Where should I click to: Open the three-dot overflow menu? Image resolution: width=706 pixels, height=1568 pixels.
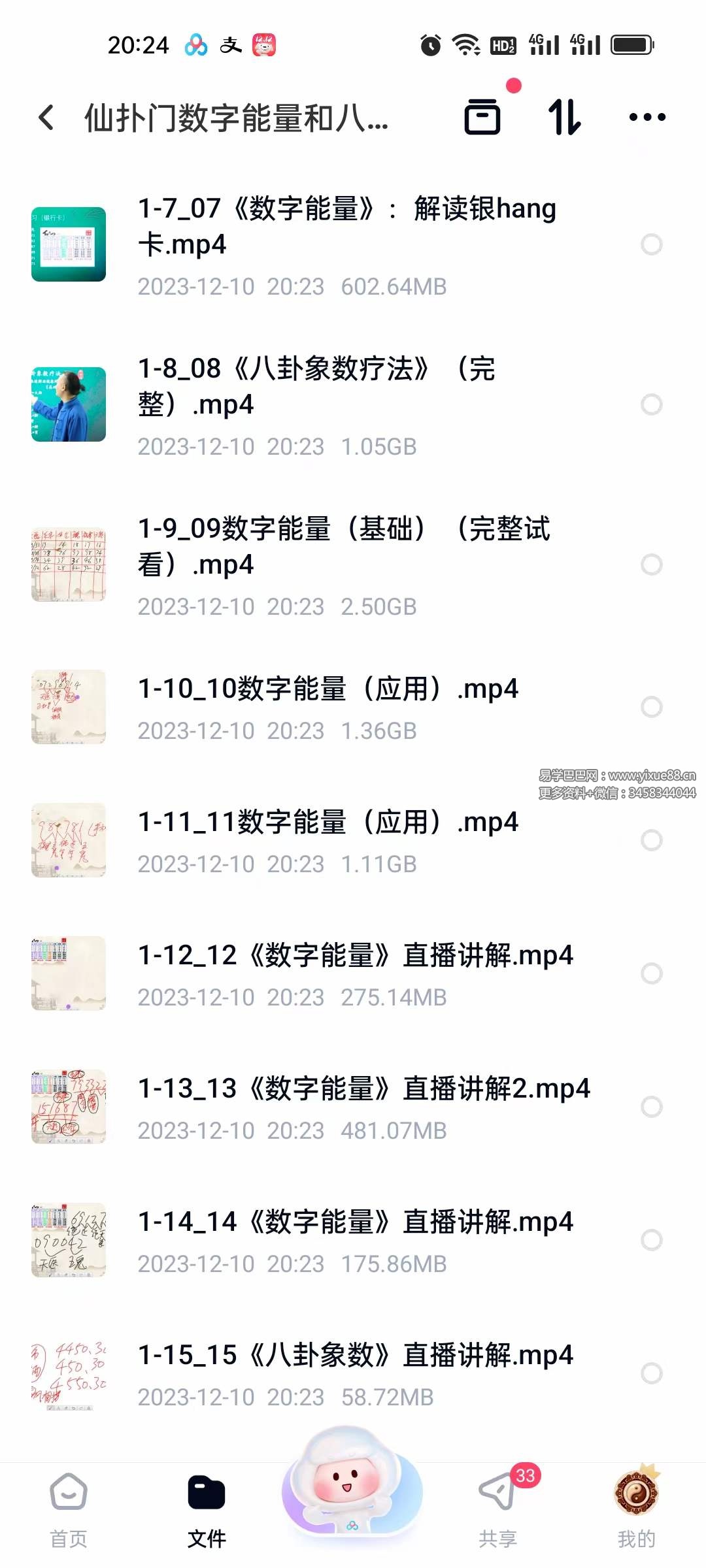(x=647, y=118)
